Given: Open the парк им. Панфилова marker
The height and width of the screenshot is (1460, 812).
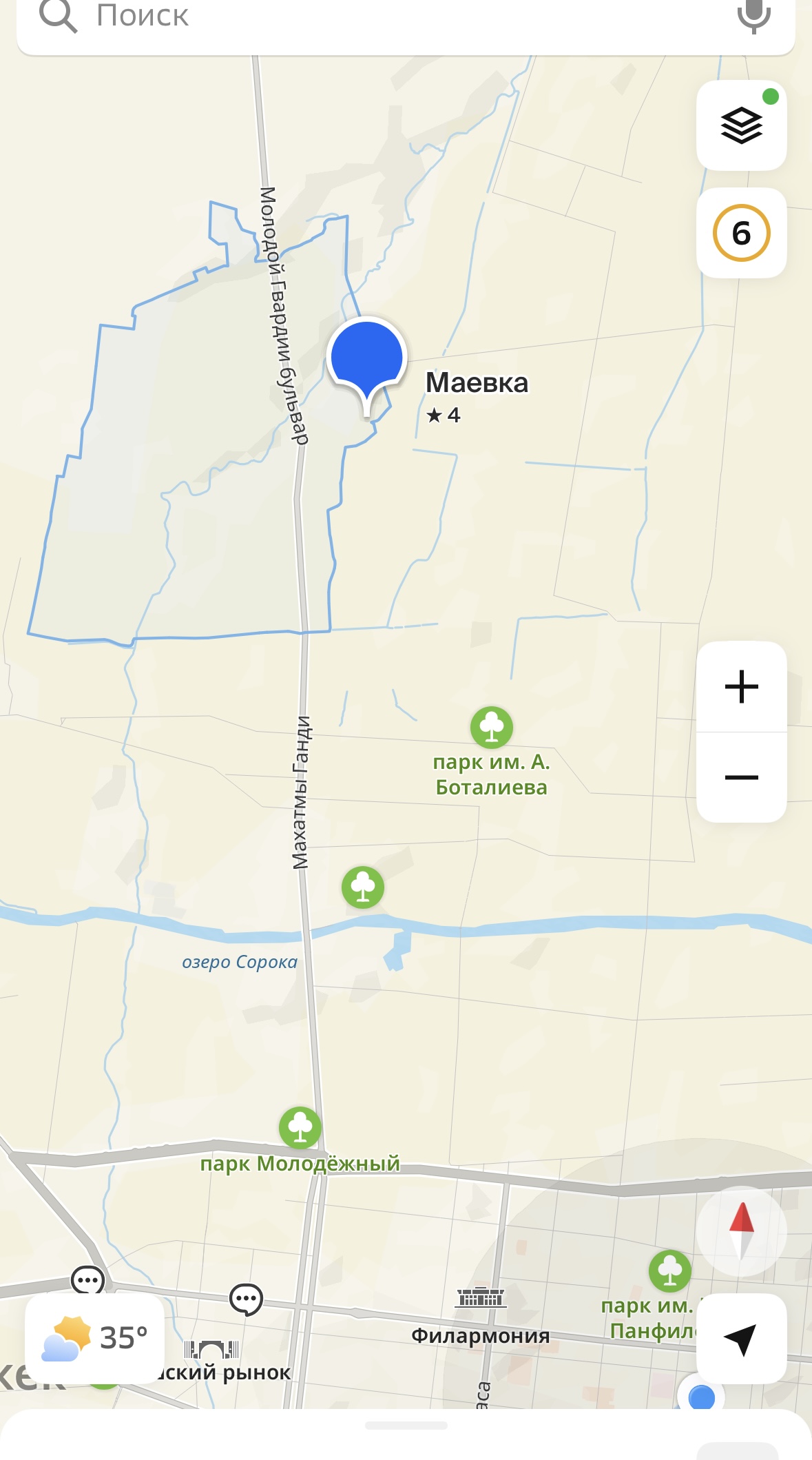Looking at the screenshot, I should click(670, 1271).
